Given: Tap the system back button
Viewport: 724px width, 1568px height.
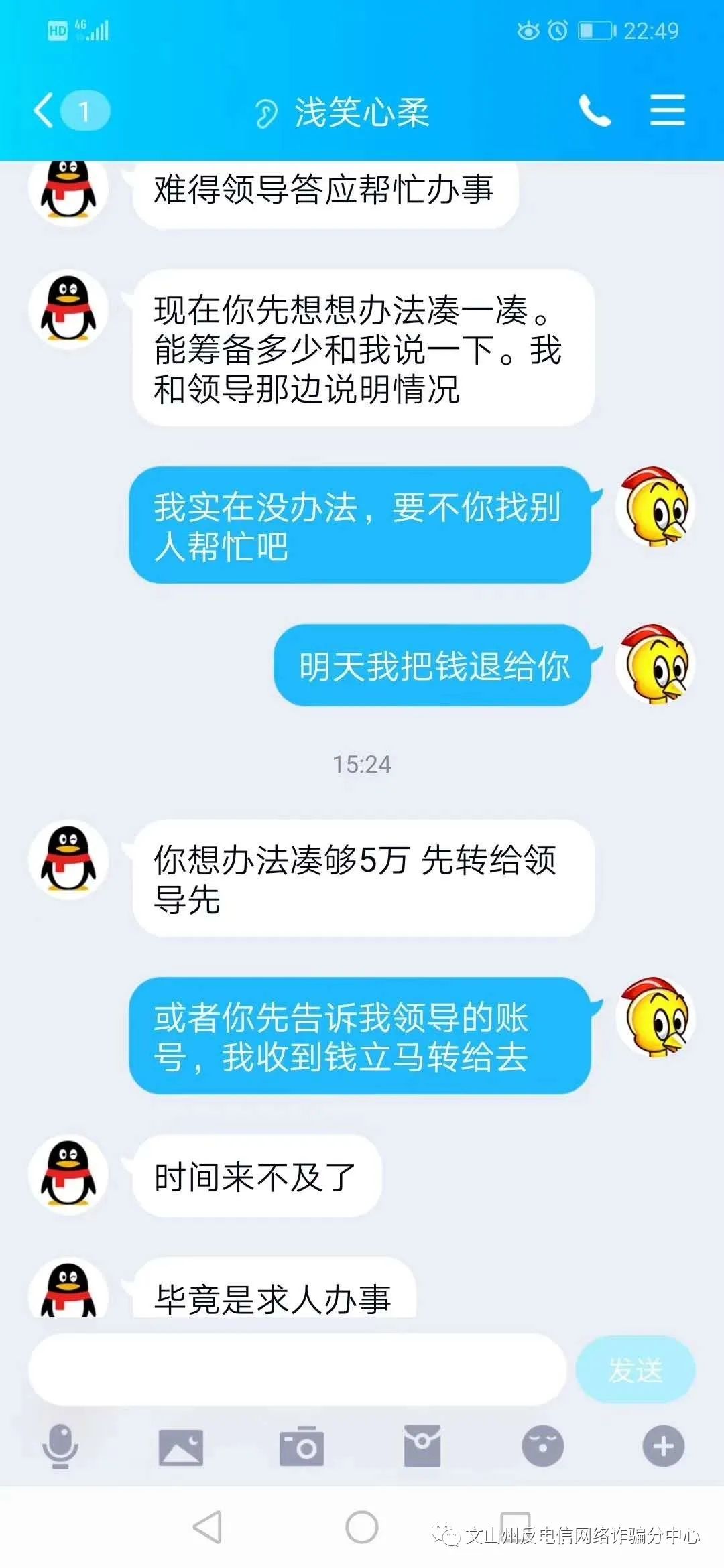Looking at the screenshot, I should click(x=208, y=1527).
